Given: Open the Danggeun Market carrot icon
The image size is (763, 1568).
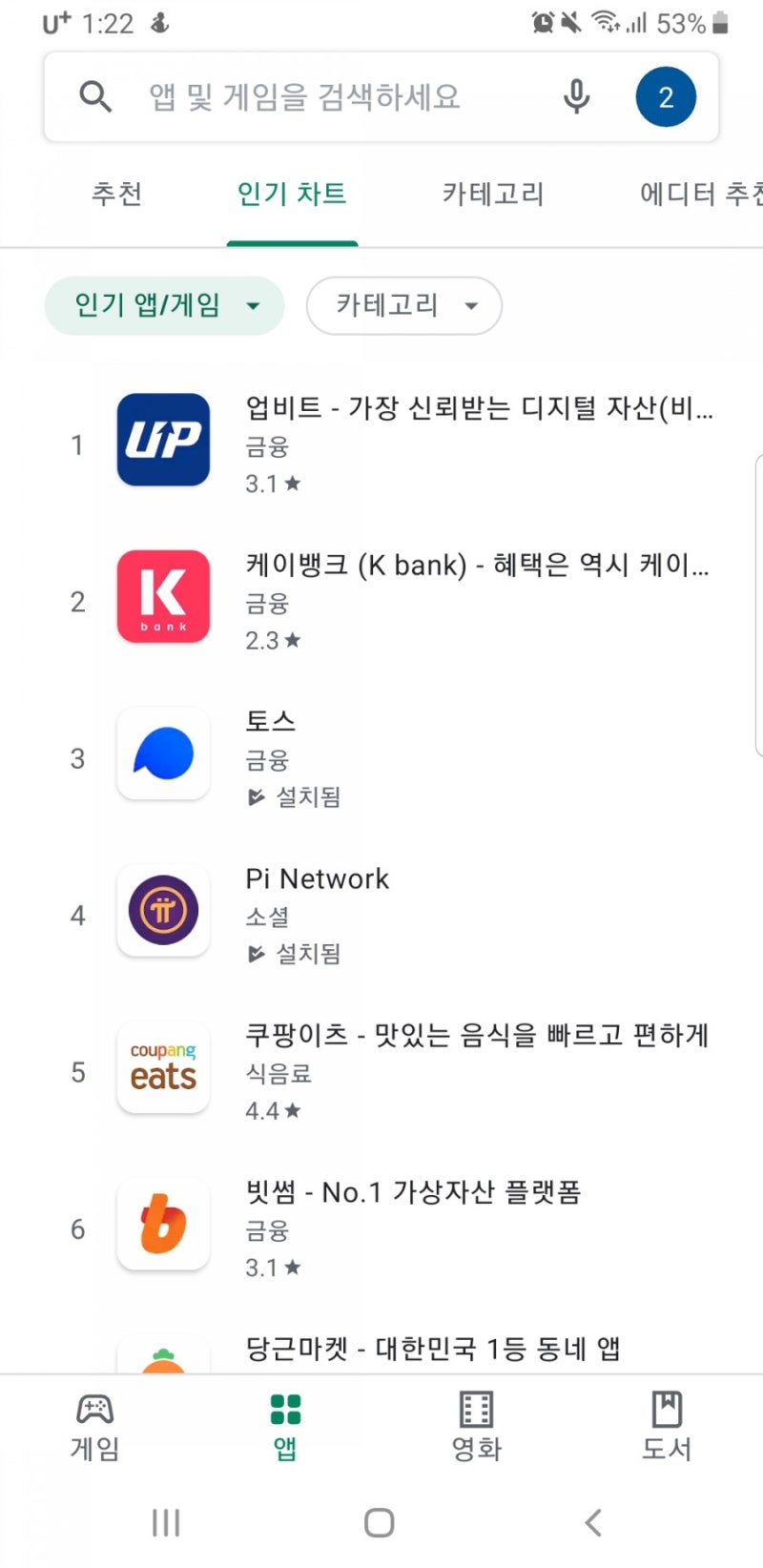Looking at the screenshot, I should pyautogui.click(x=162, y=1354).
